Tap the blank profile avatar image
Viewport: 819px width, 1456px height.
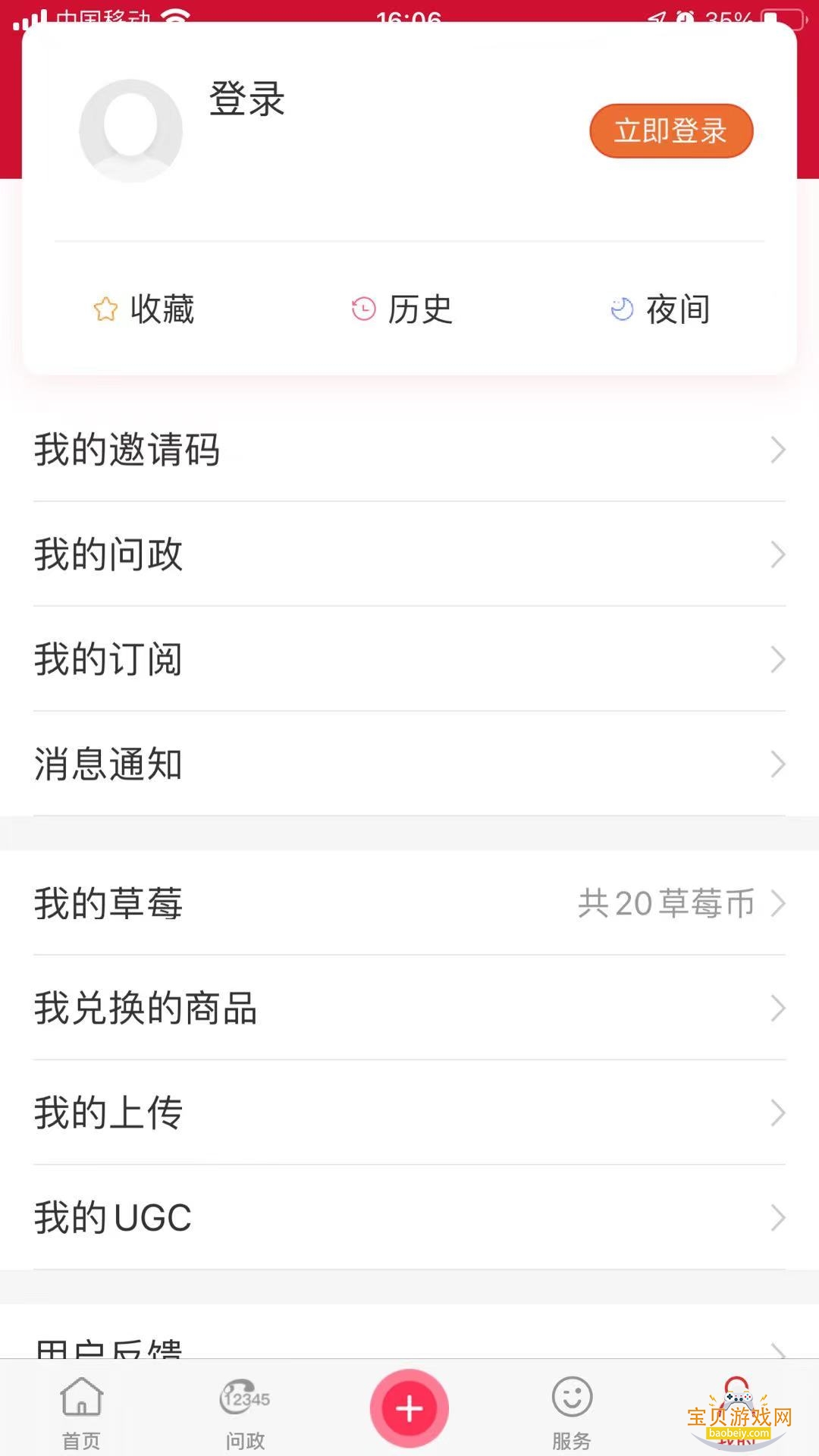click(130, 130)
